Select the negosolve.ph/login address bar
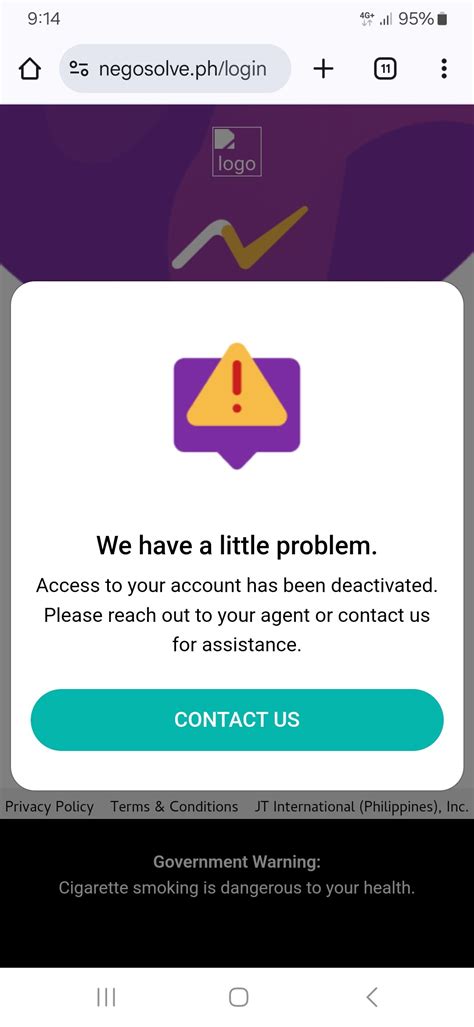The height and width of the screenshot is (1027, 474). [175, 69]
